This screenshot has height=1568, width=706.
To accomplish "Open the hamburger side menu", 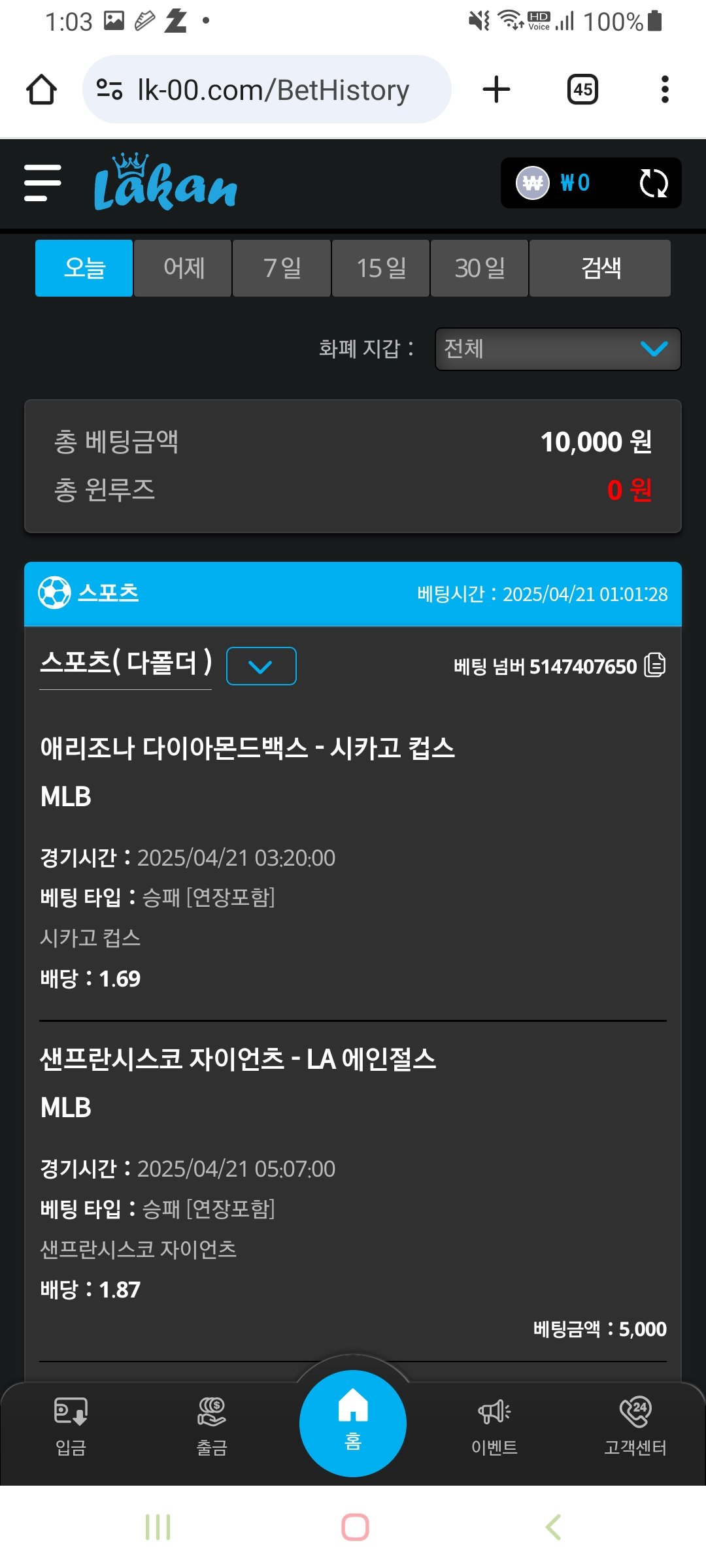I will pyautogui.click(x=42, y=183).
